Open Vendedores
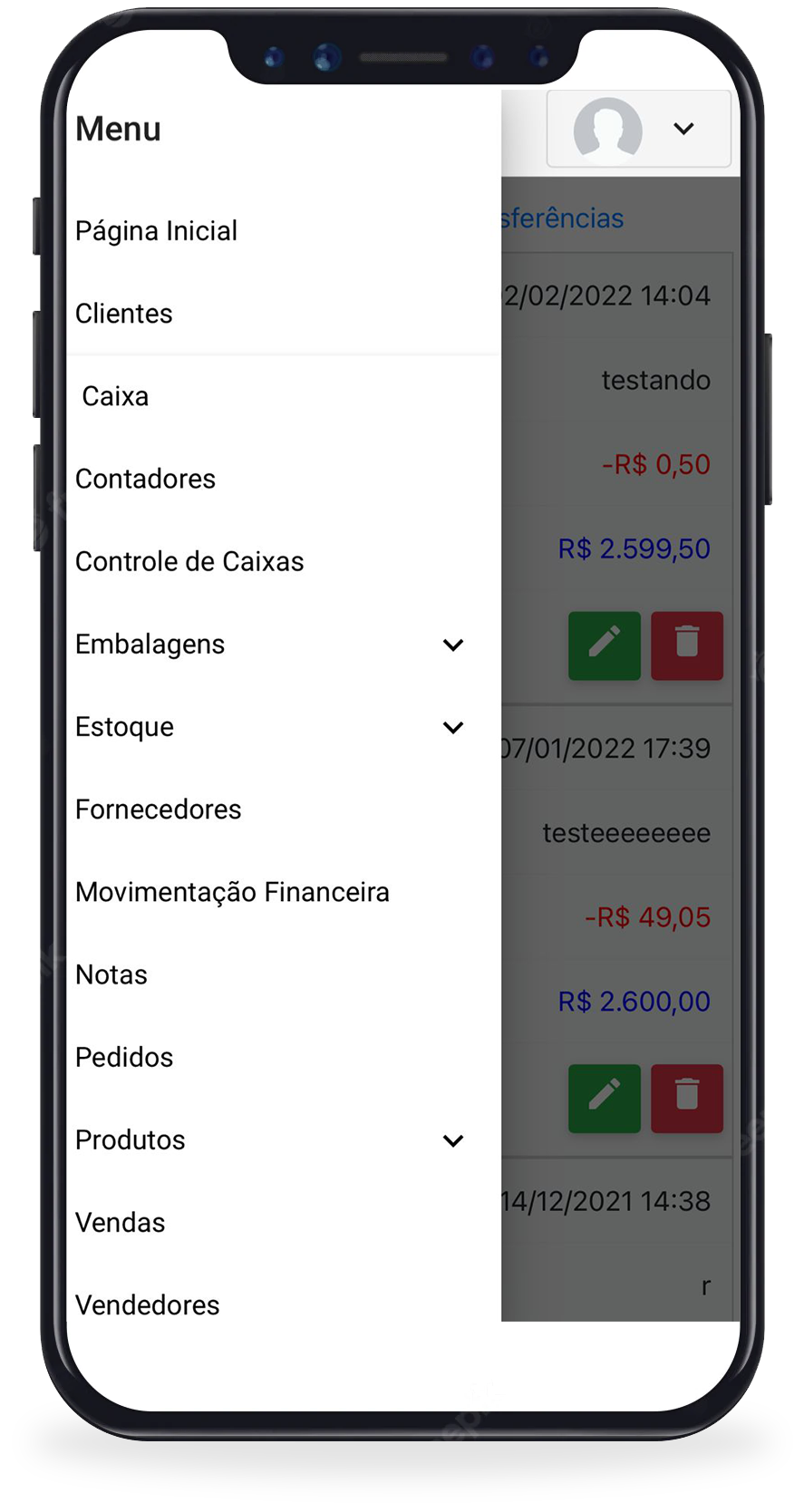The width and height of the screenshot is (804, 1512). pyautogui.click(x=148, y=1305)
